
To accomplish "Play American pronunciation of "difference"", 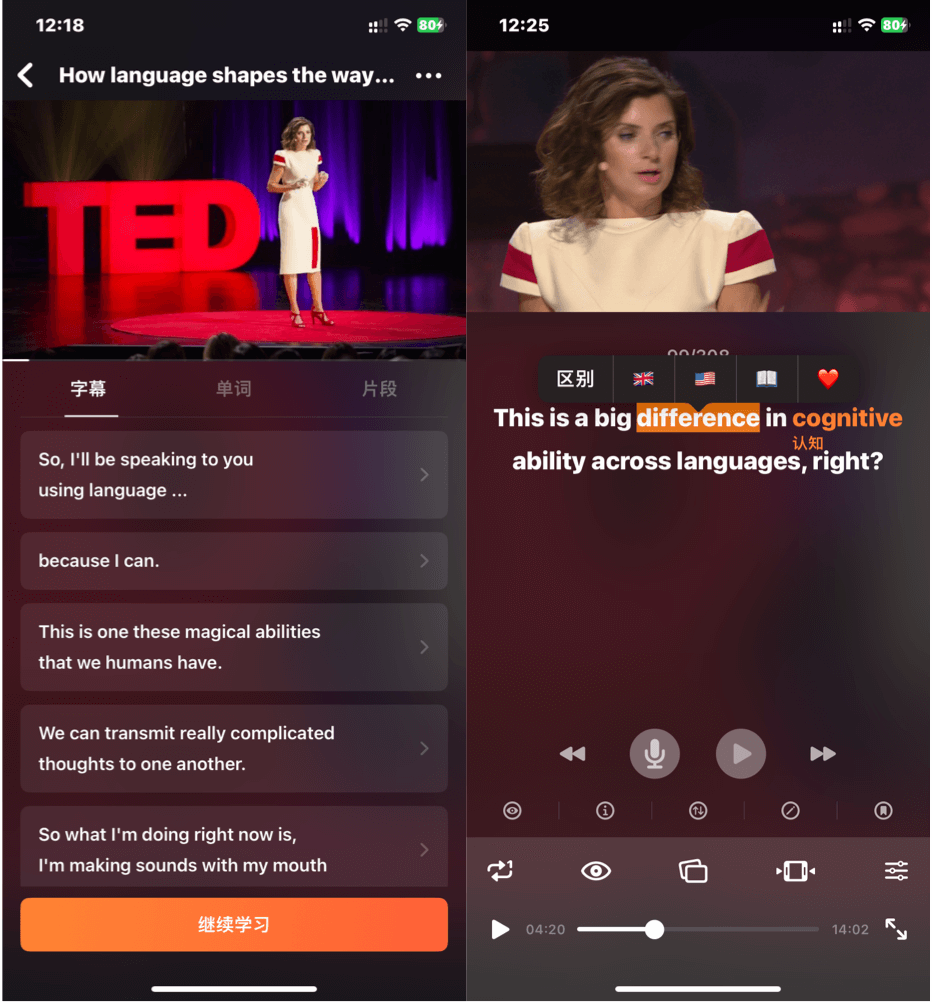I will coord(705,379).
